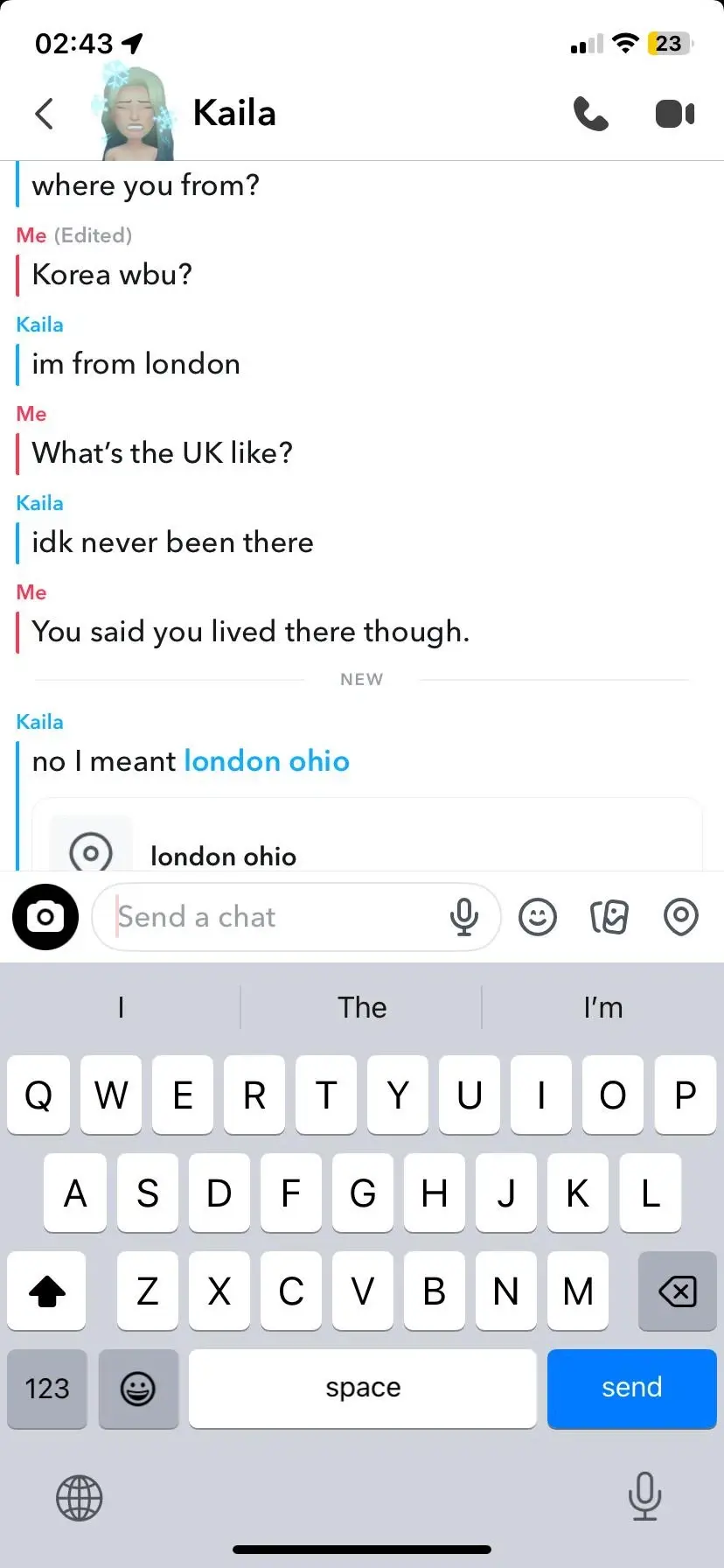Start a video call with Kaila
724x1568 pixels.
[x=674, y=114]
